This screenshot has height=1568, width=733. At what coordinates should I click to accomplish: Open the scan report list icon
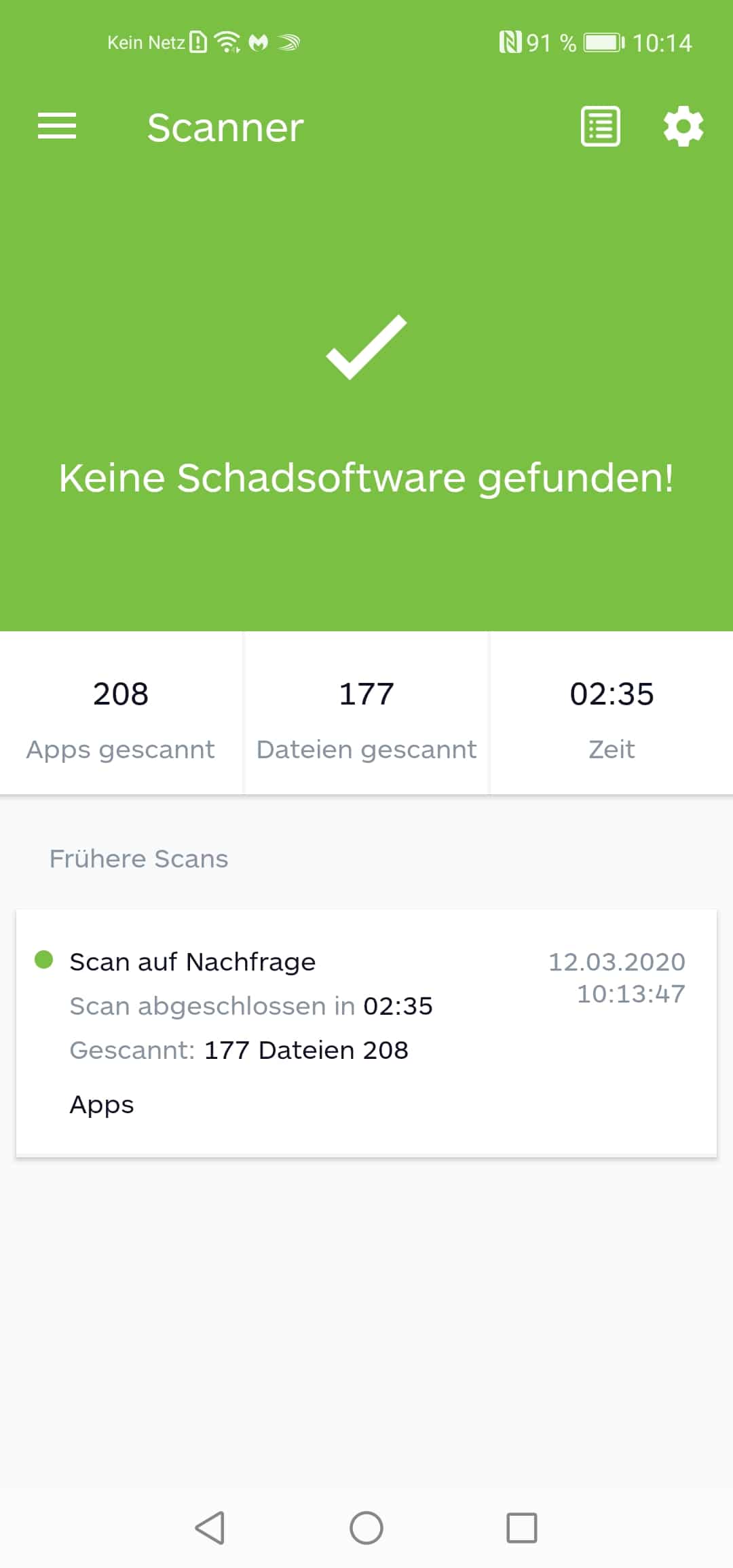[601, 126]
